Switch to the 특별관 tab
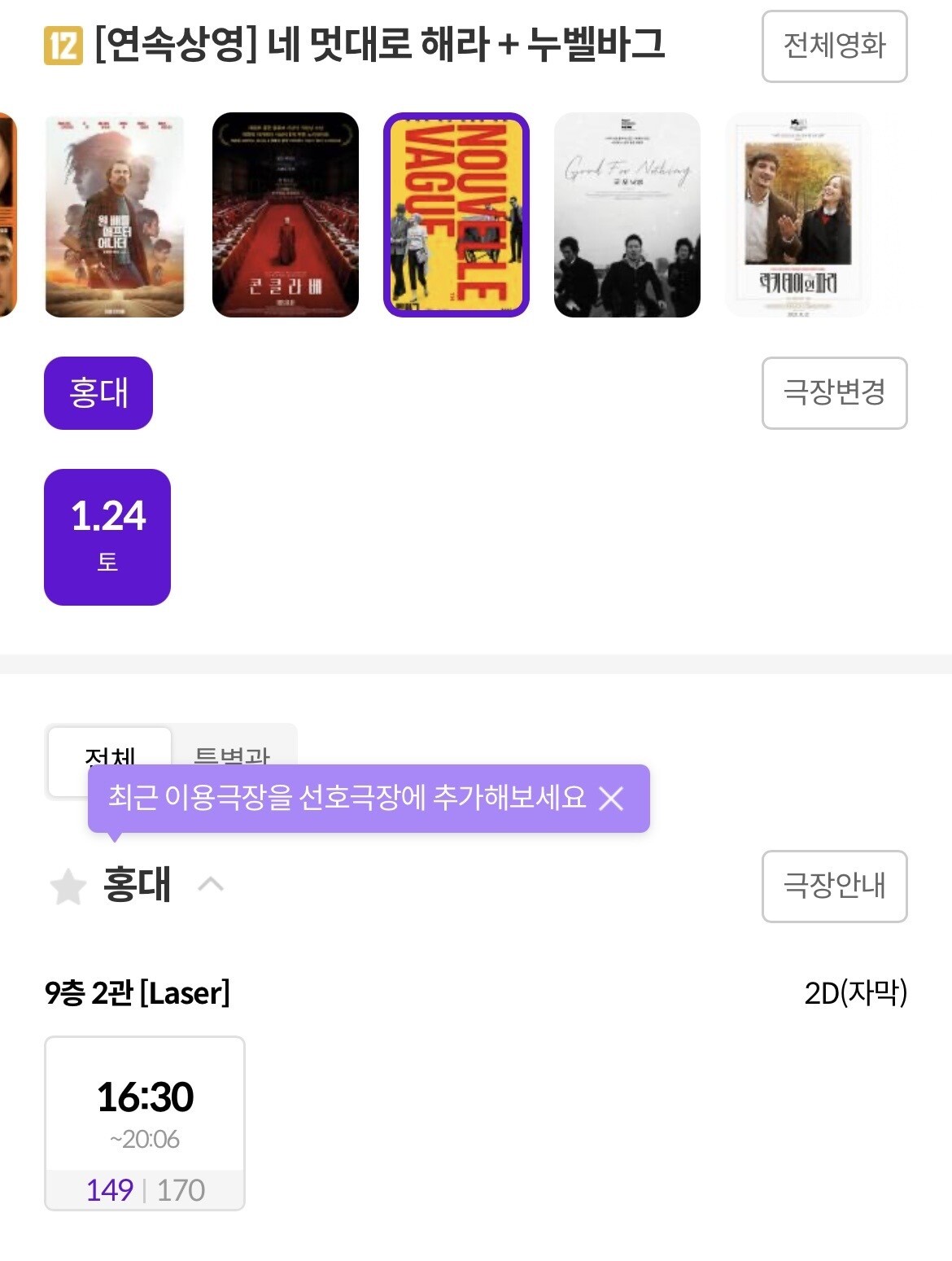Viewport: 952px width, 1261px height. (x=232, y=747)
